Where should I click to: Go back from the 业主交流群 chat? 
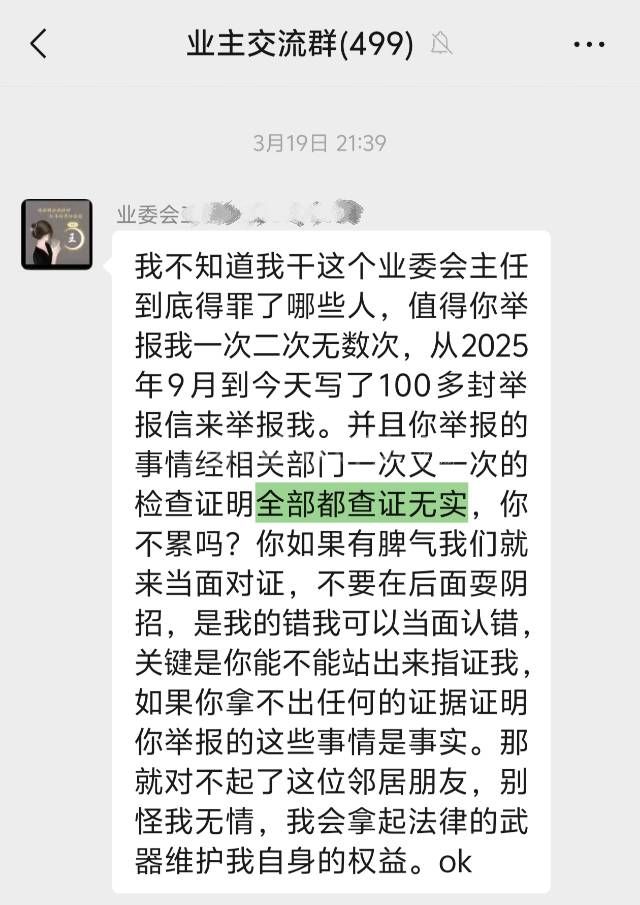(x=38, y=43)
